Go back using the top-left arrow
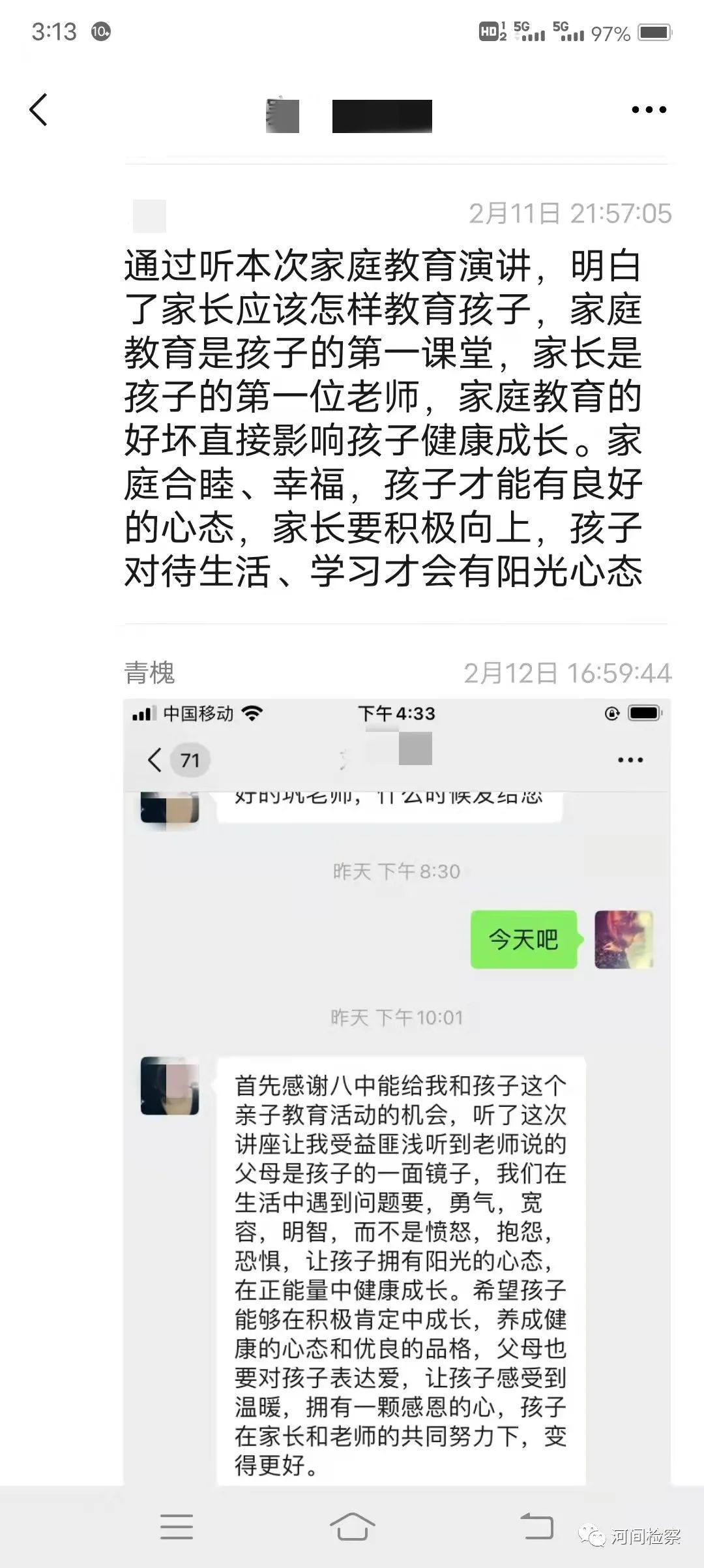Image resolution: width=704 pixels, height=1568 pixels. click(38, 109)
